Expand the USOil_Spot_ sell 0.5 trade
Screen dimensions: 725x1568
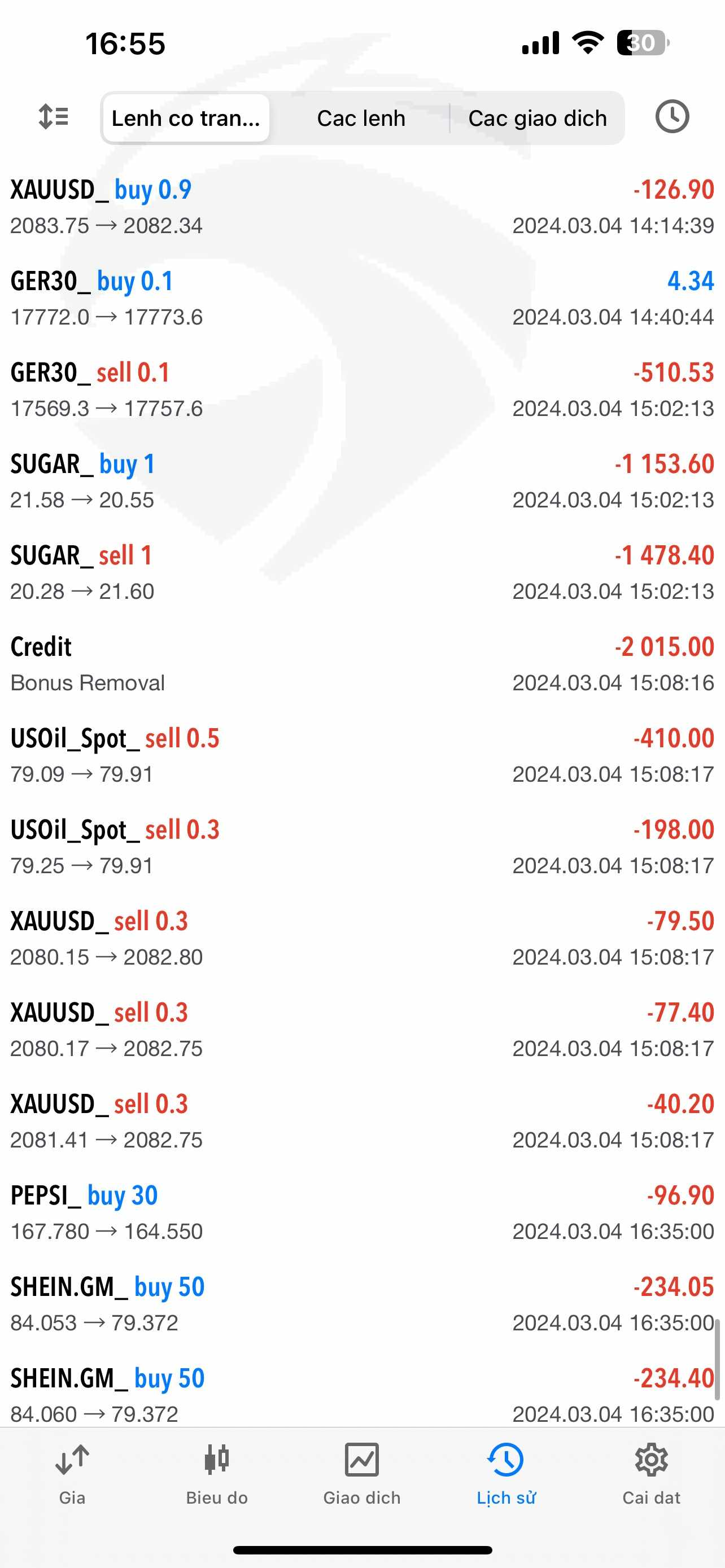pos(362,755)
